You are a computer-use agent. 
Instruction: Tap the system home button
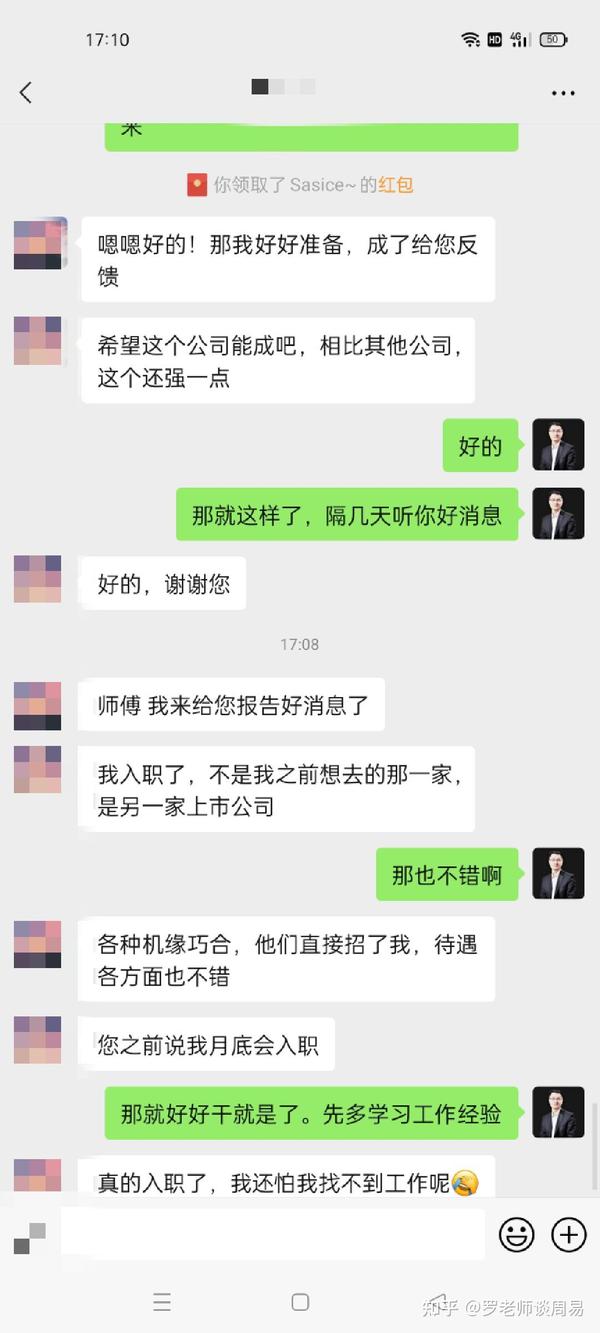(300, 1302)
